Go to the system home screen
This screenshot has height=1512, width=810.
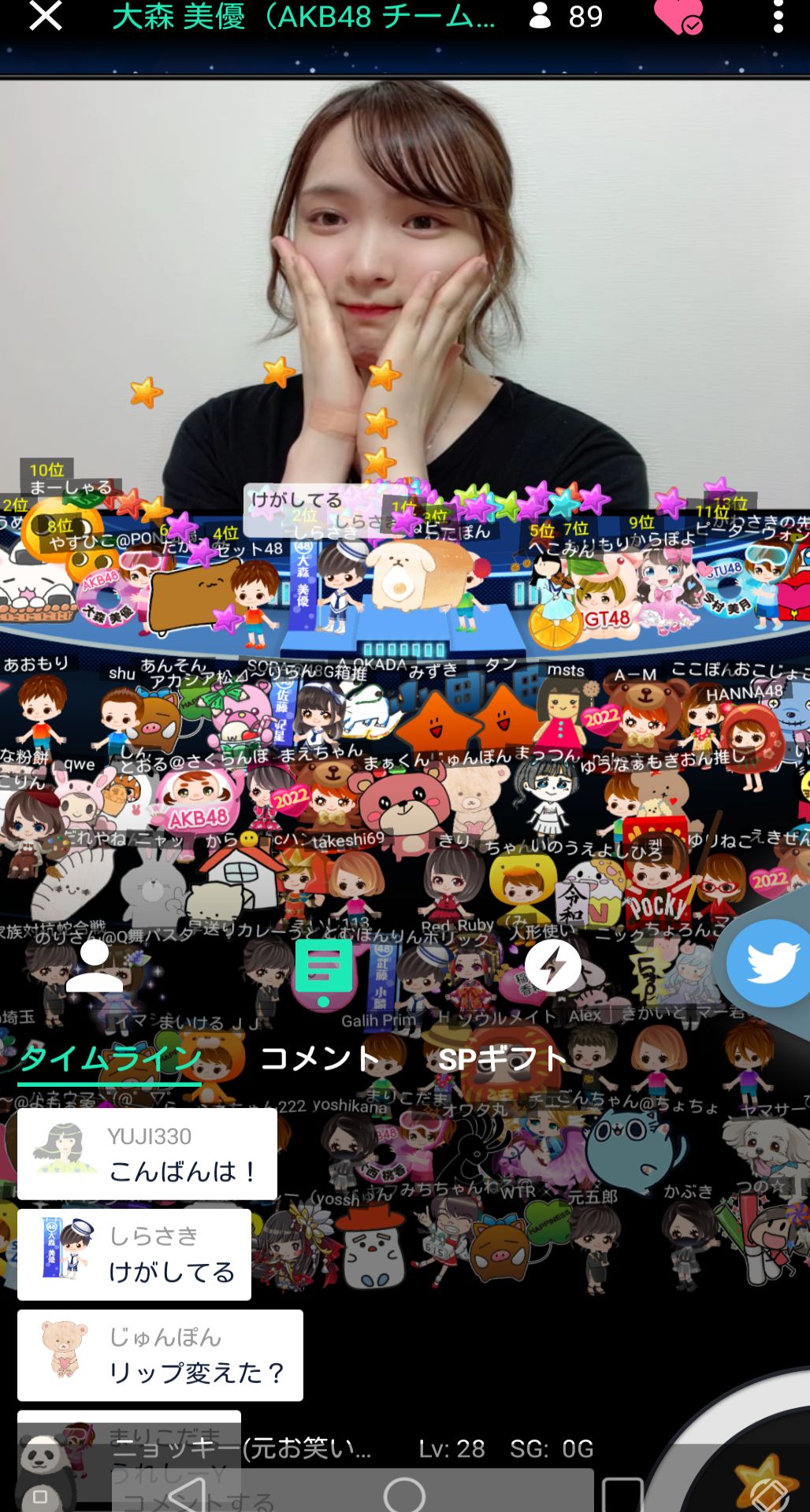404,1495
